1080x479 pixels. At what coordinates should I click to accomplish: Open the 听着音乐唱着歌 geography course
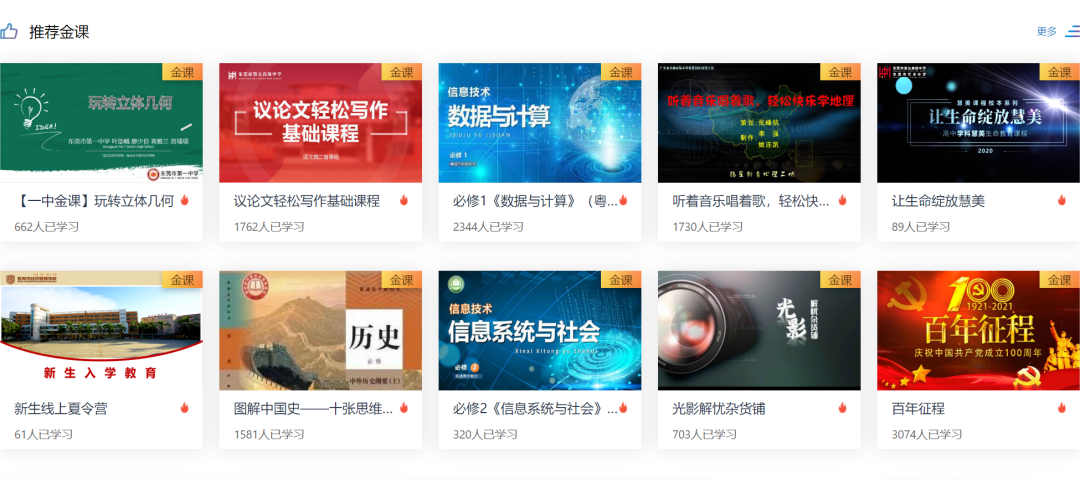pyautogui.click(x=759, y=123)
